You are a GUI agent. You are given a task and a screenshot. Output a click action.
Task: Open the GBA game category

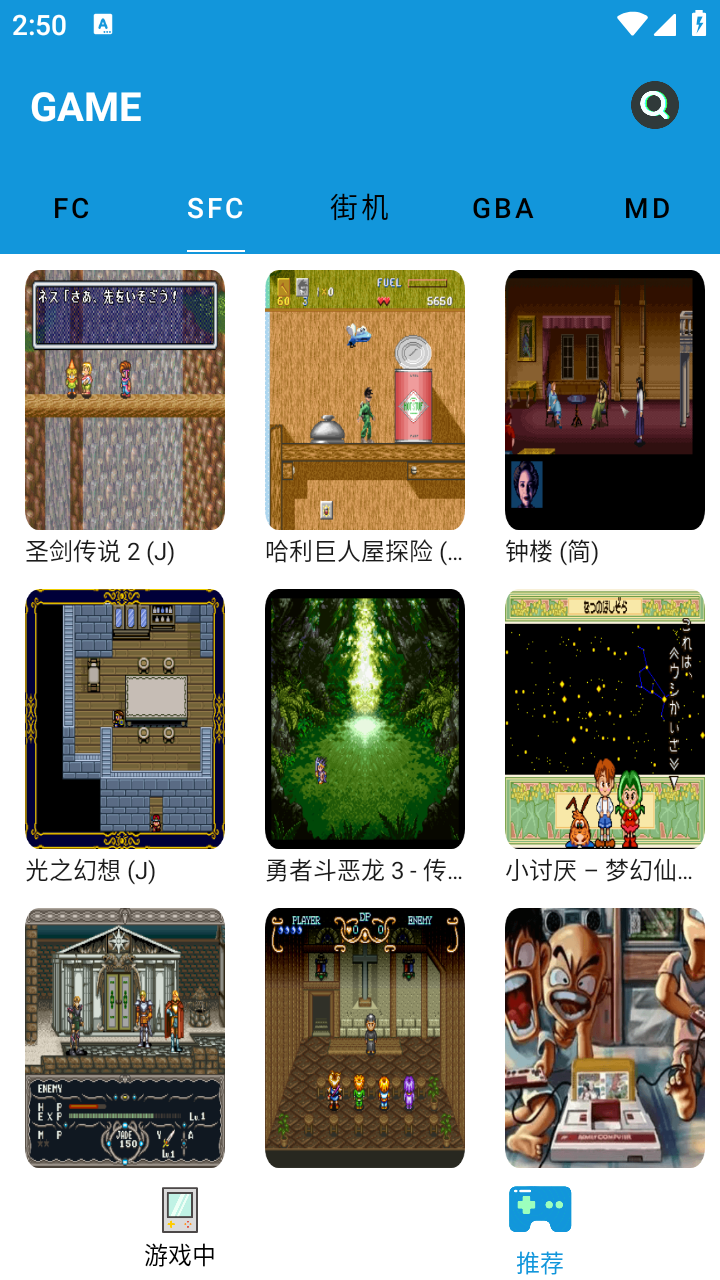pos(503,208)
